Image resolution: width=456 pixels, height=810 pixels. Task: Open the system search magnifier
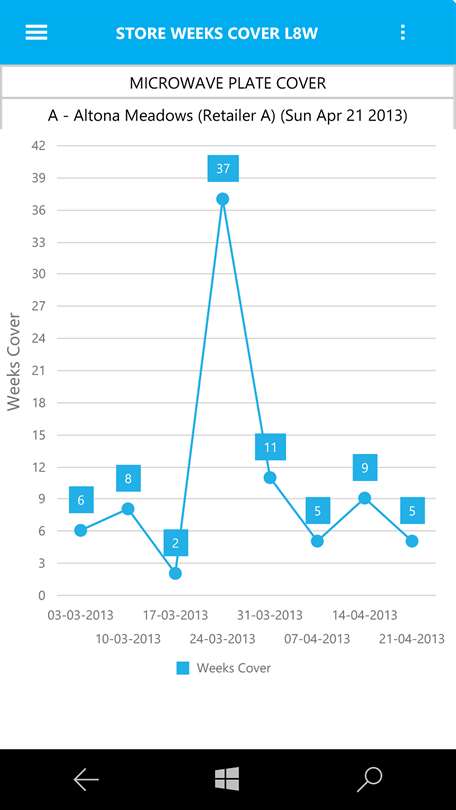369,779
